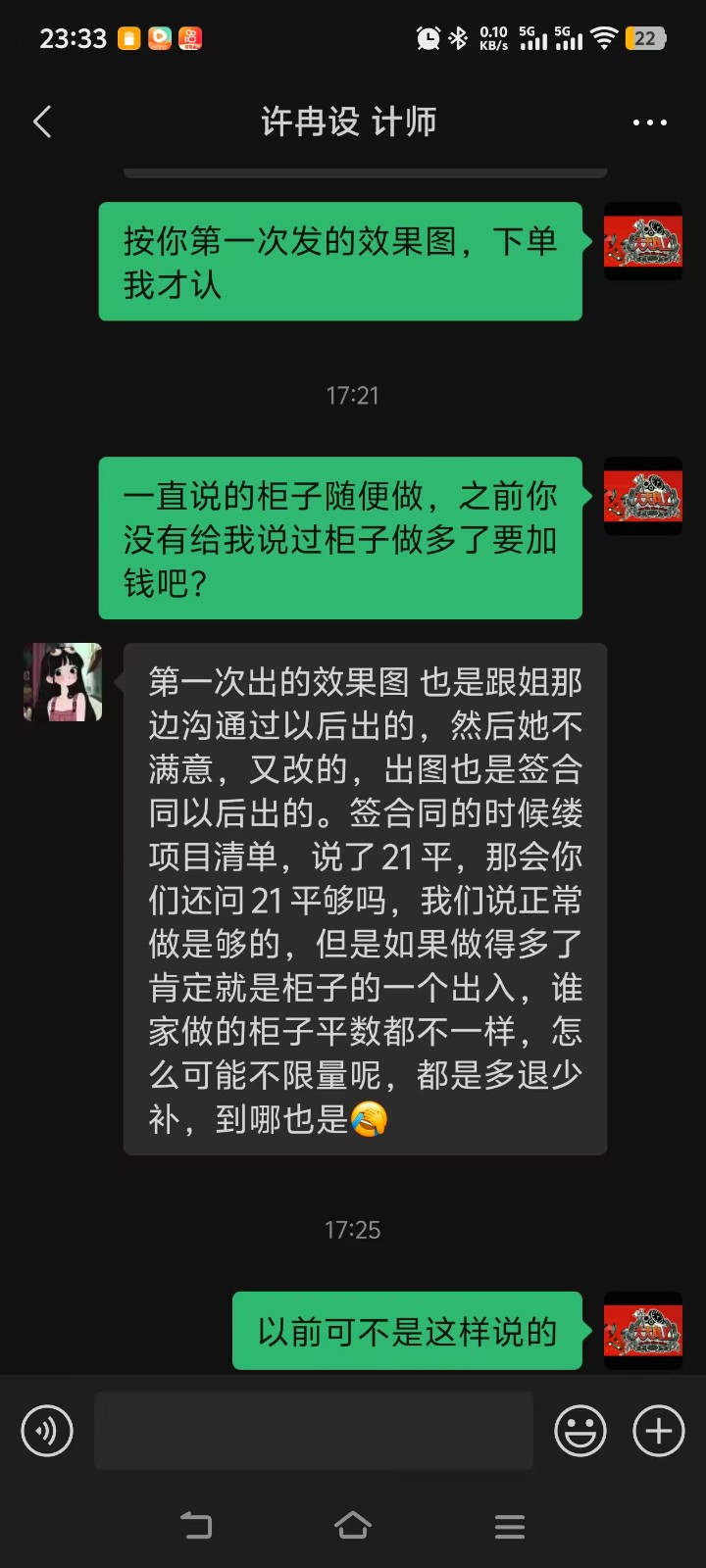
Task: Open the emoji sticker panel
Action: [580, 1431]
